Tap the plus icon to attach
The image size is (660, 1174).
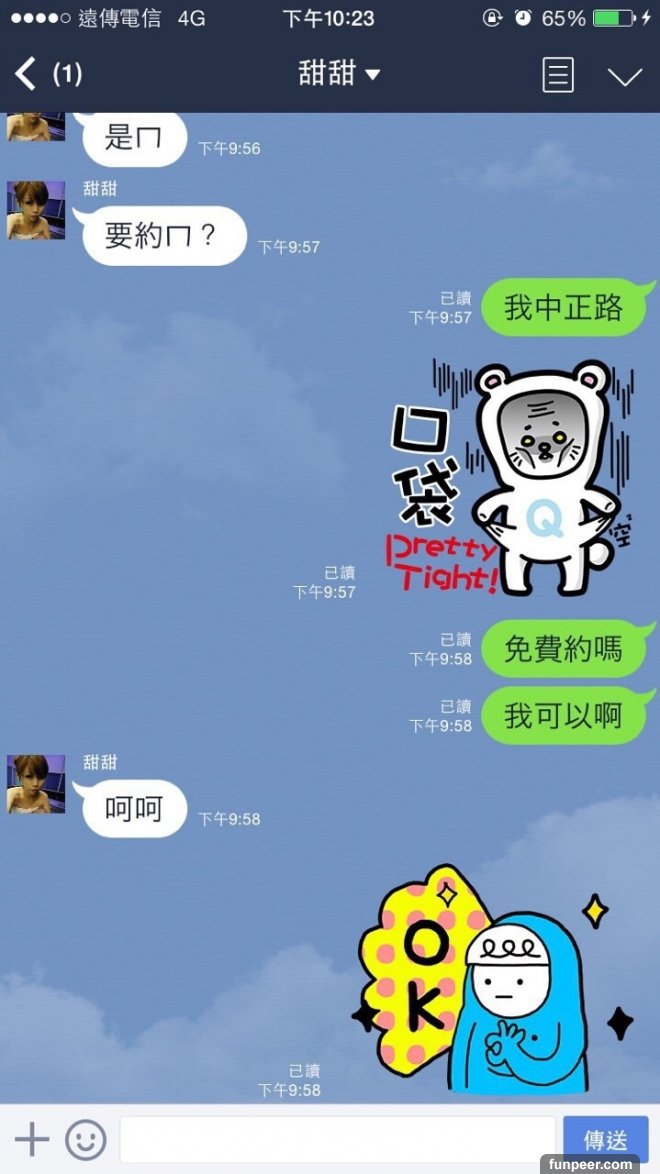pyautogui.click(x=32, y=1139)
